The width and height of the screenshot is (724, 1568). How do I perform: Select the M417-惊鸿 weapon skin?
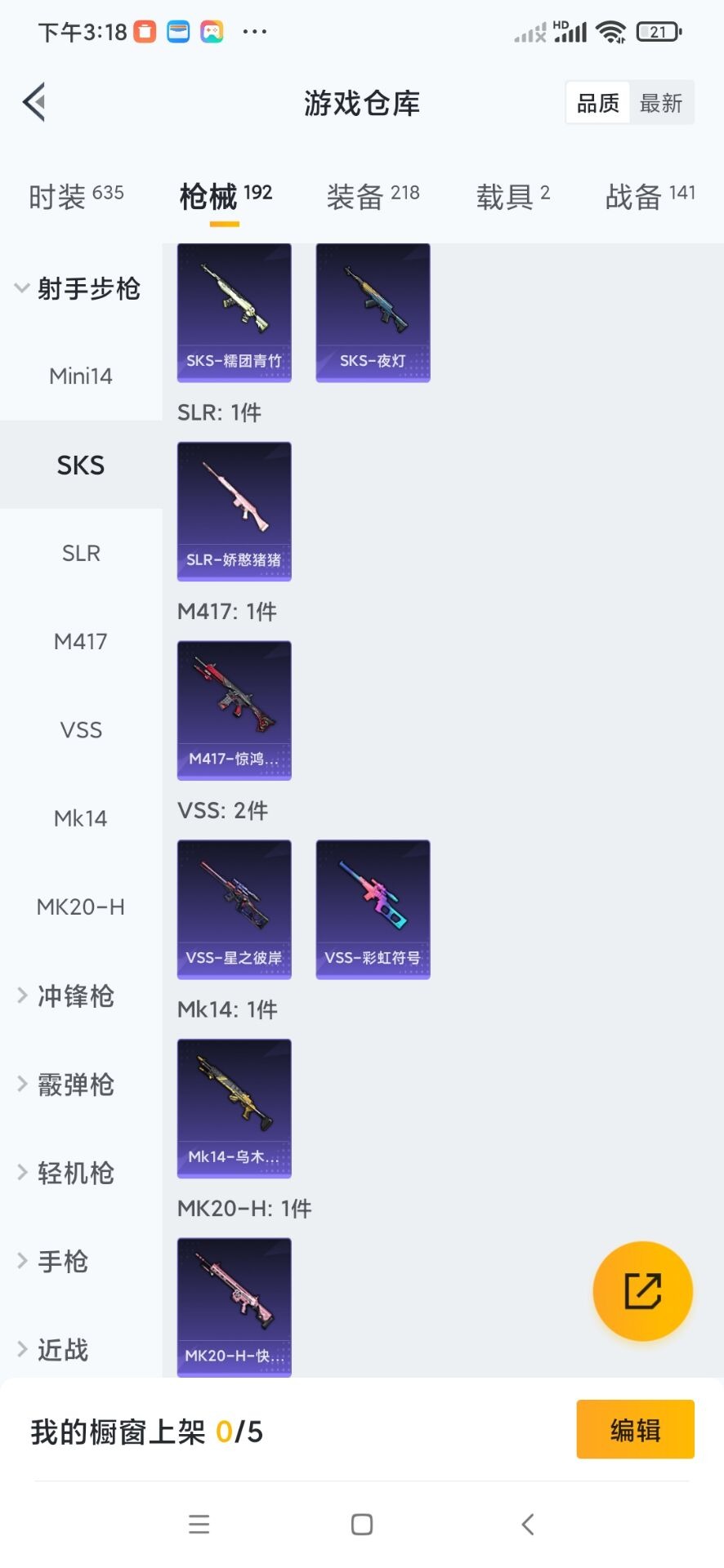click(234, 709)
